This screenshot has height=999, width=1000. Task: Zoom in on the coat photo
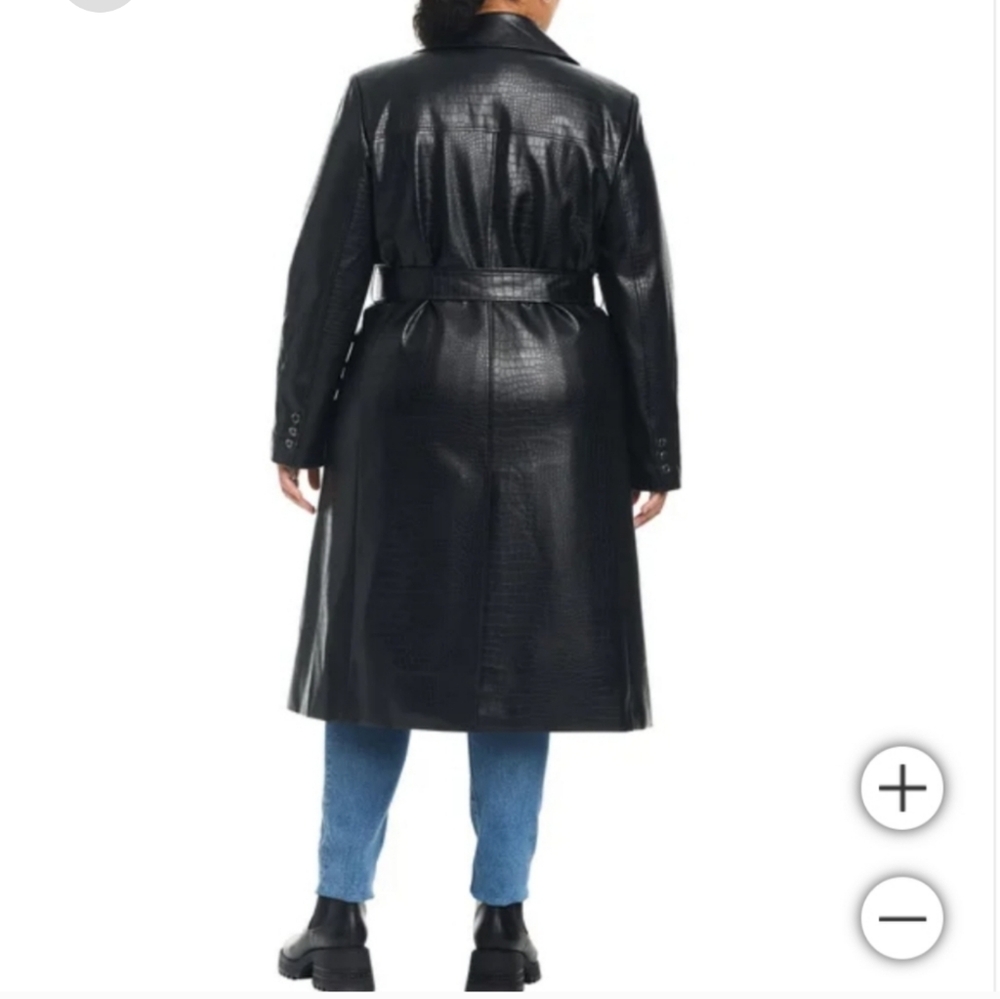tap(902, 788)
